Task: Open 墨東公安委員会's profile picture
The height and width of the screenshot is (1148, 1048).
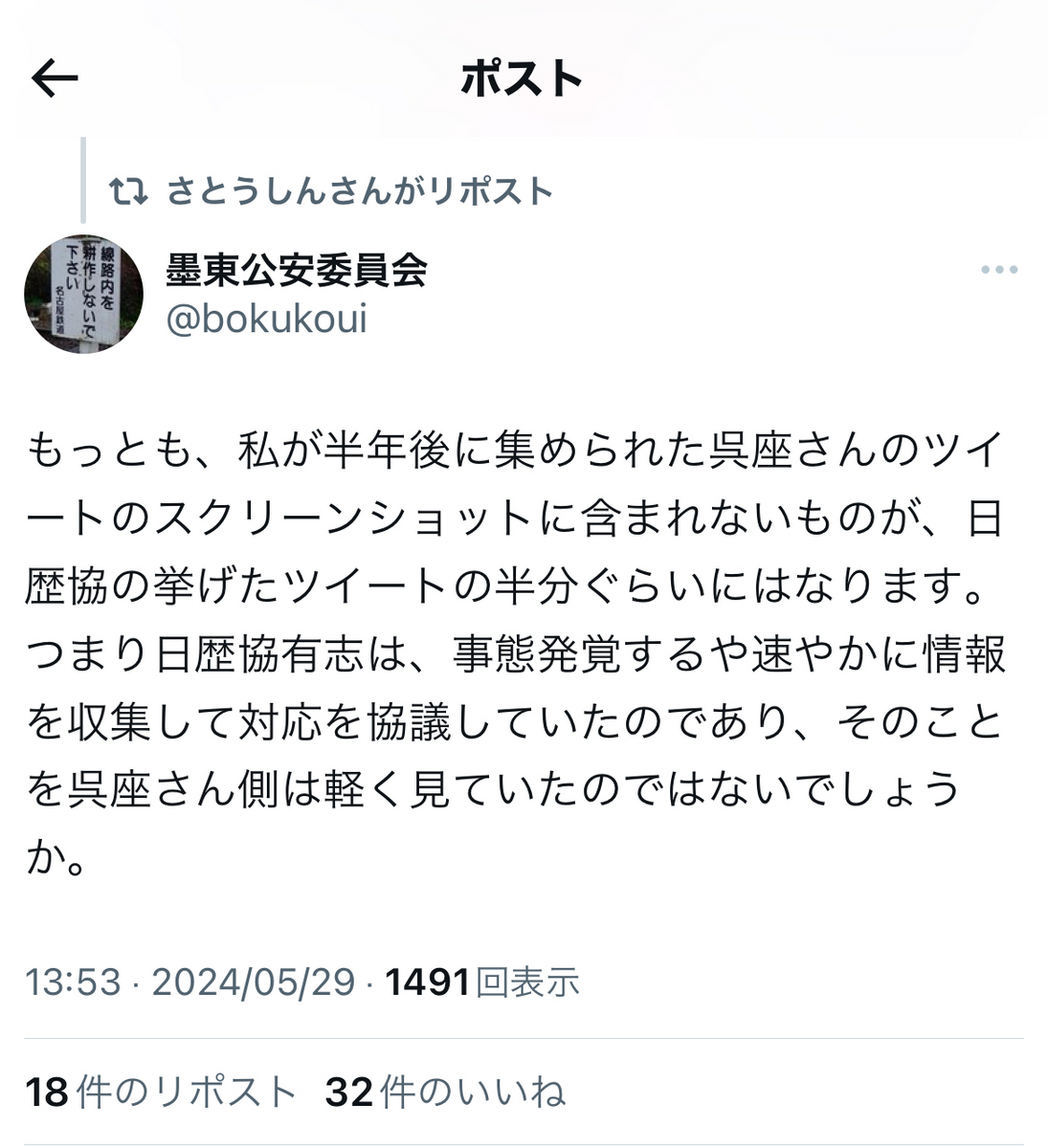Action: [83, 295]
